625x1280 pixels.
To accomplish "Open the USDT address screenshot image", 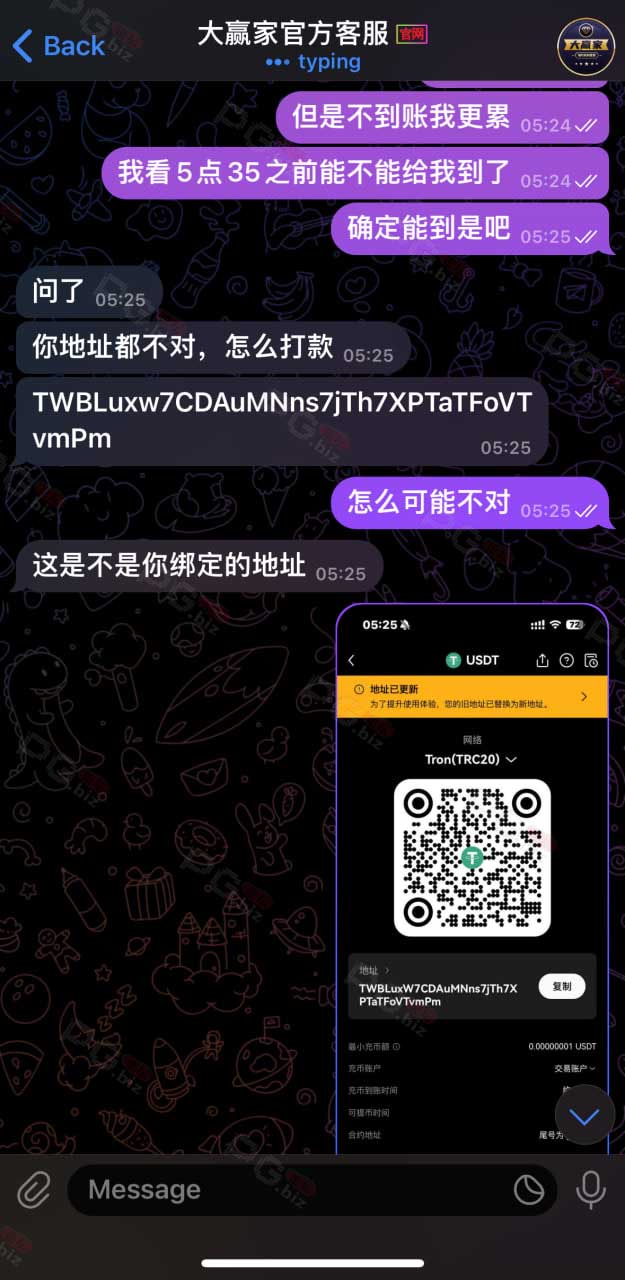I will [x=471, y=878].
